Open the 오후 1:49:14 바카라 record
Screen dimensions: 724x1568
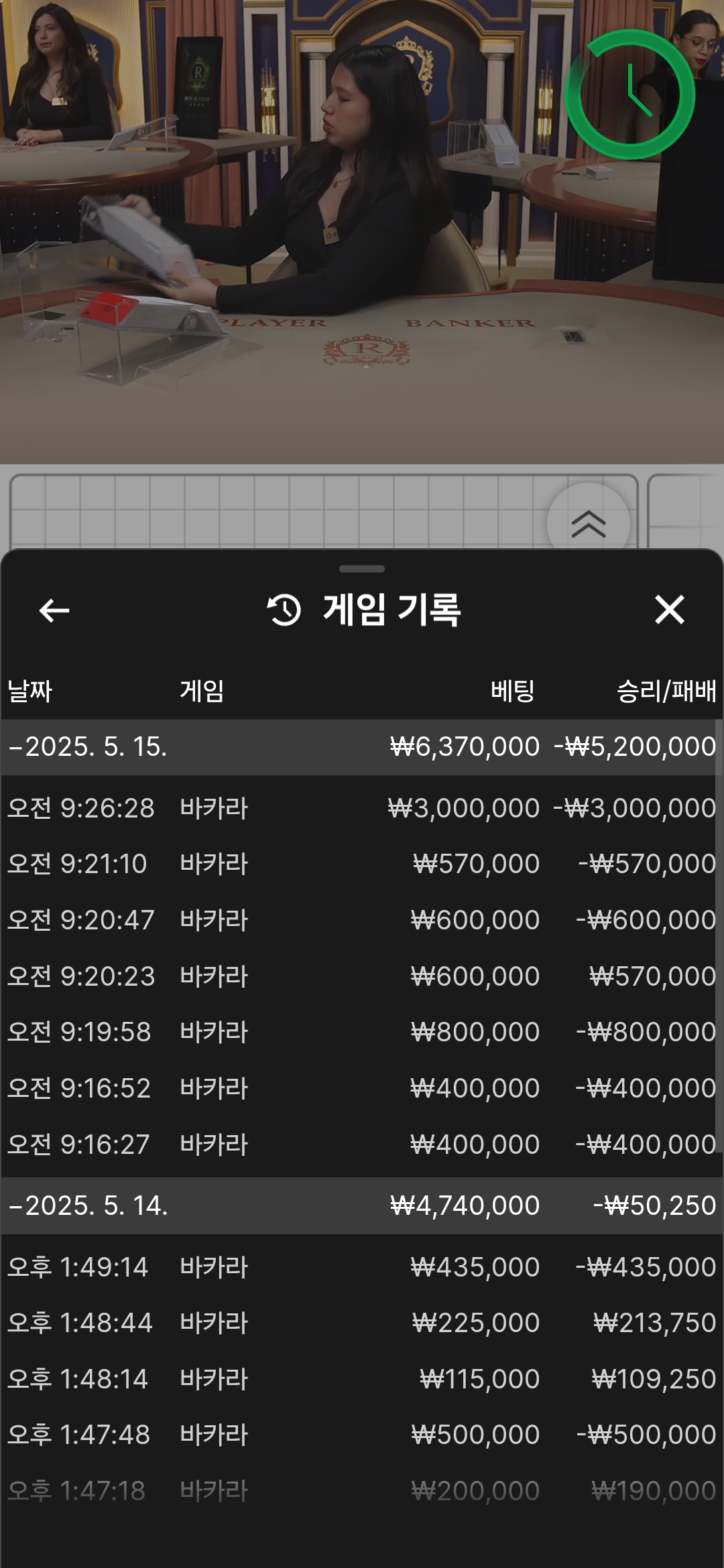(x=362, y=1267)
